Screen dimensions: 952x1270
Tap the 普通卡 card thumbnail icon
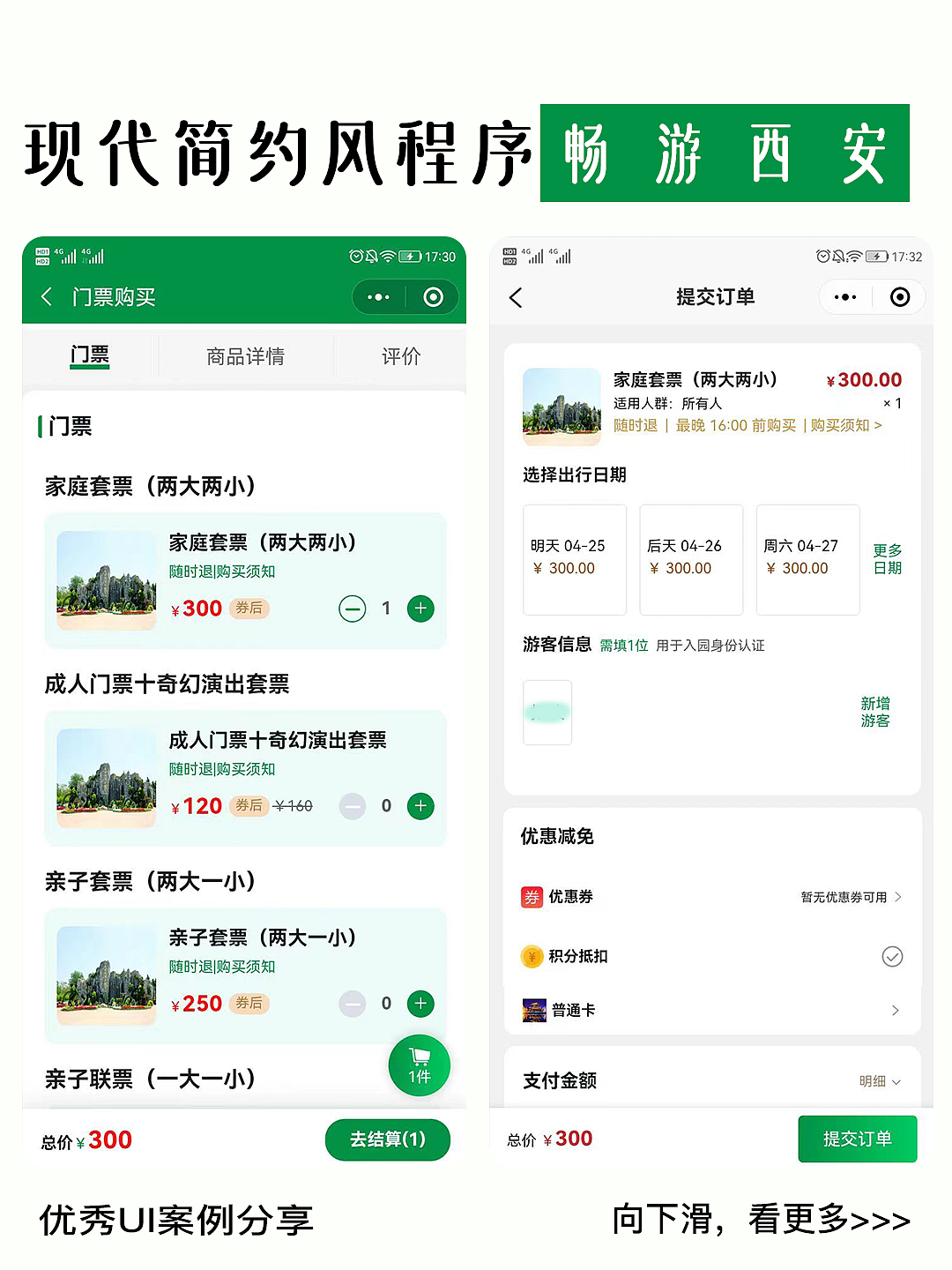(532, 1010)
